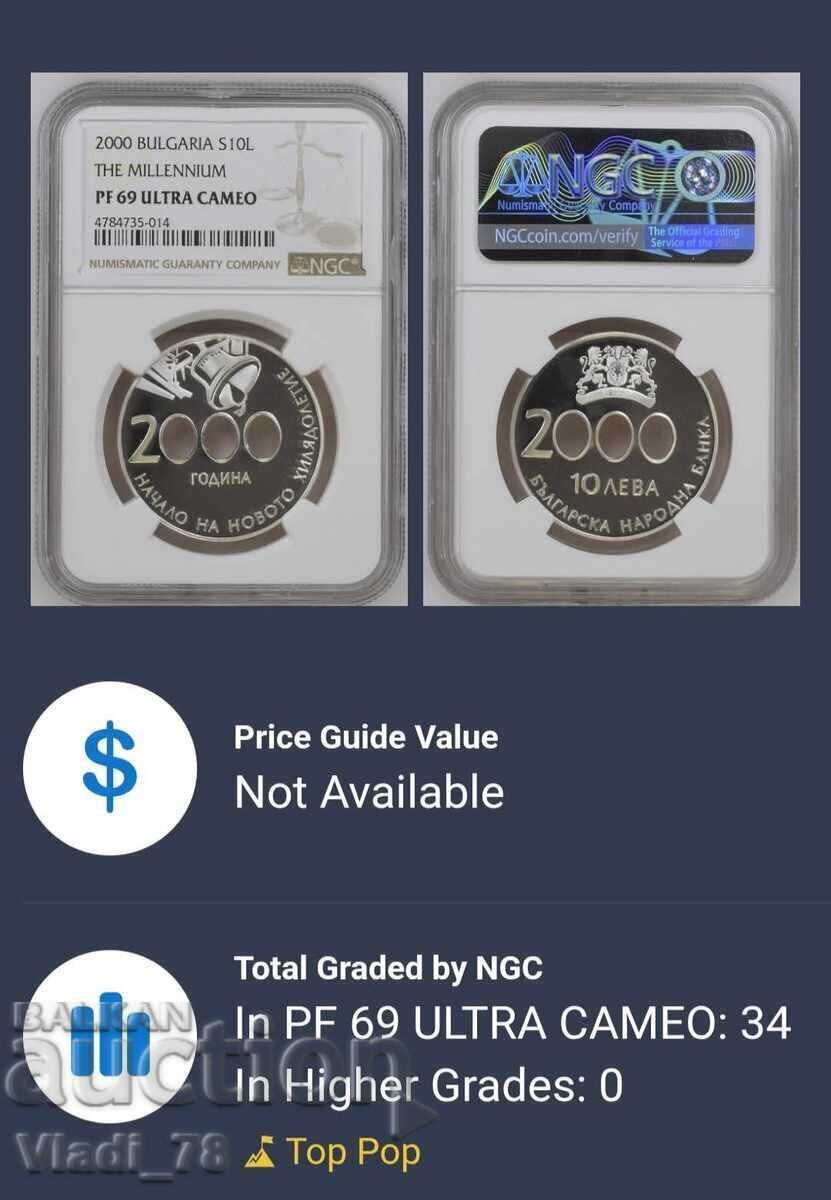Click the holographic NGC globe emblem

point(700,177)
